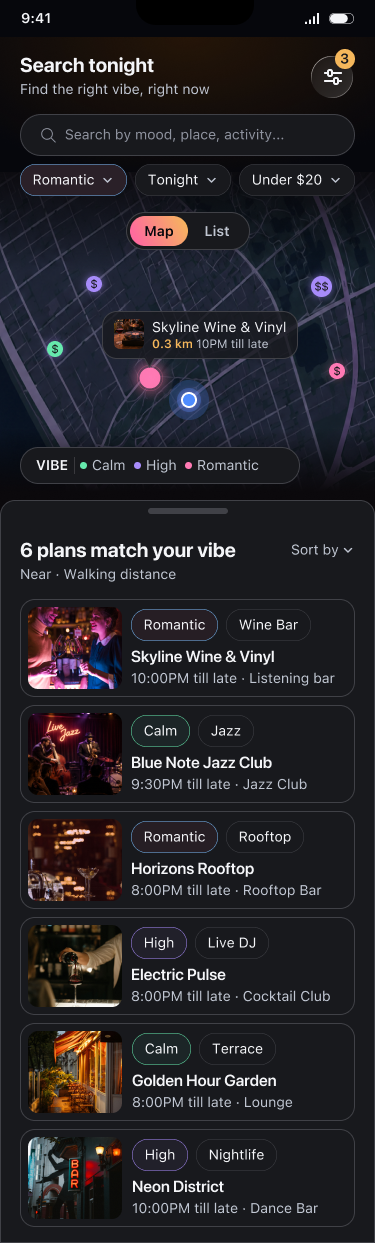
Task: Expand the Romantic filter dropdown
Action: pos(73,180)
